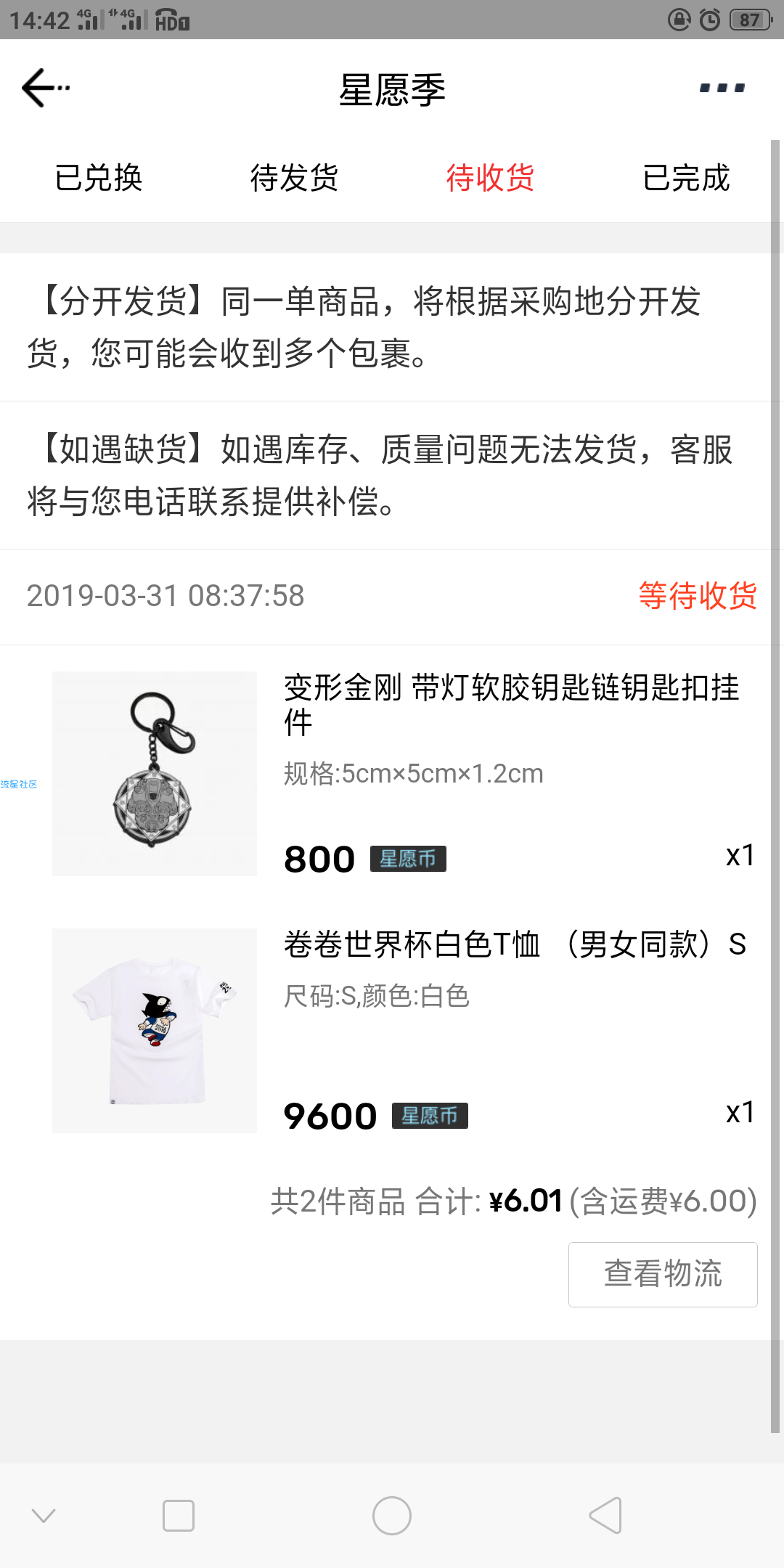Switch to the 已完成 tab

[x=686, y=178]
